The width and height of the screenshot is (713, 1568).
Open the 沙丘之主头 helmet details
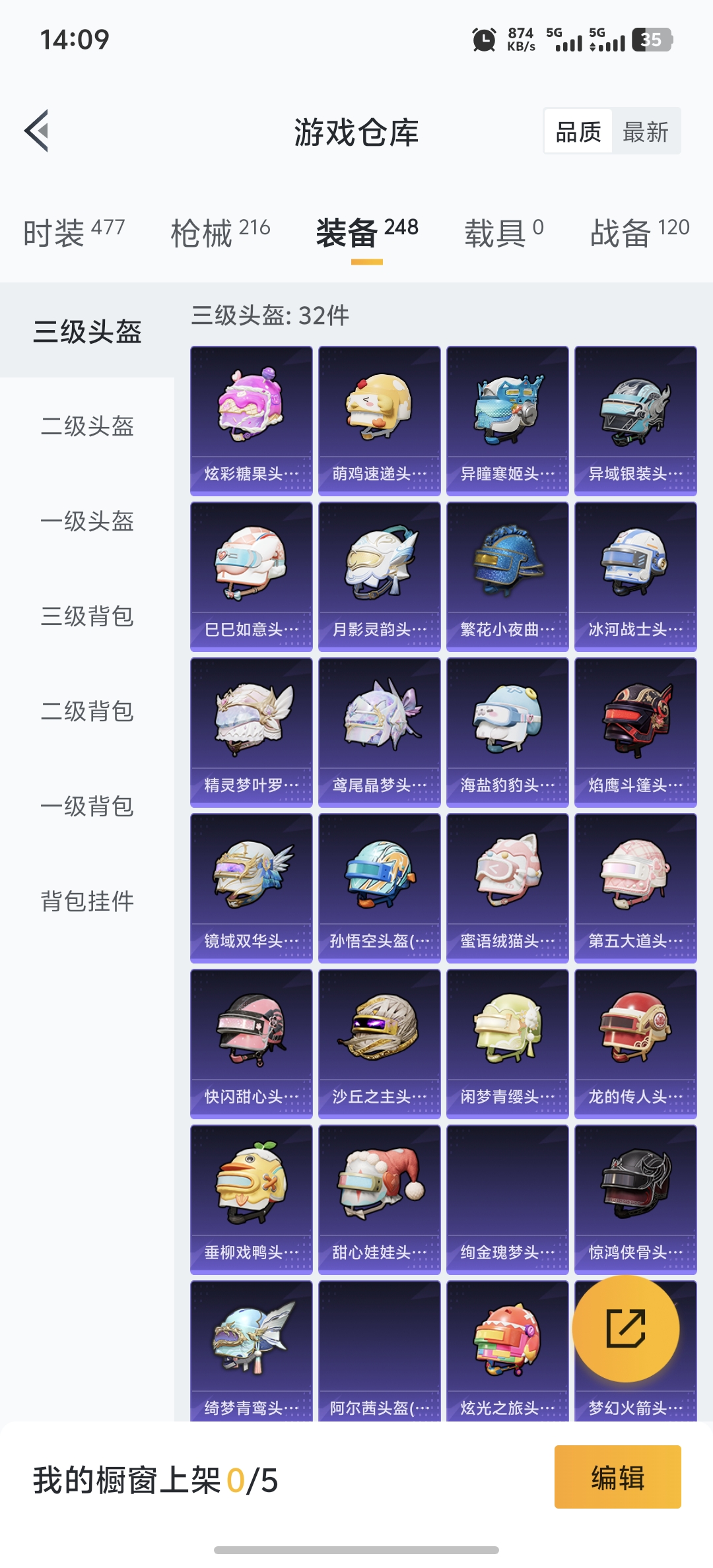pos(379,1044)
